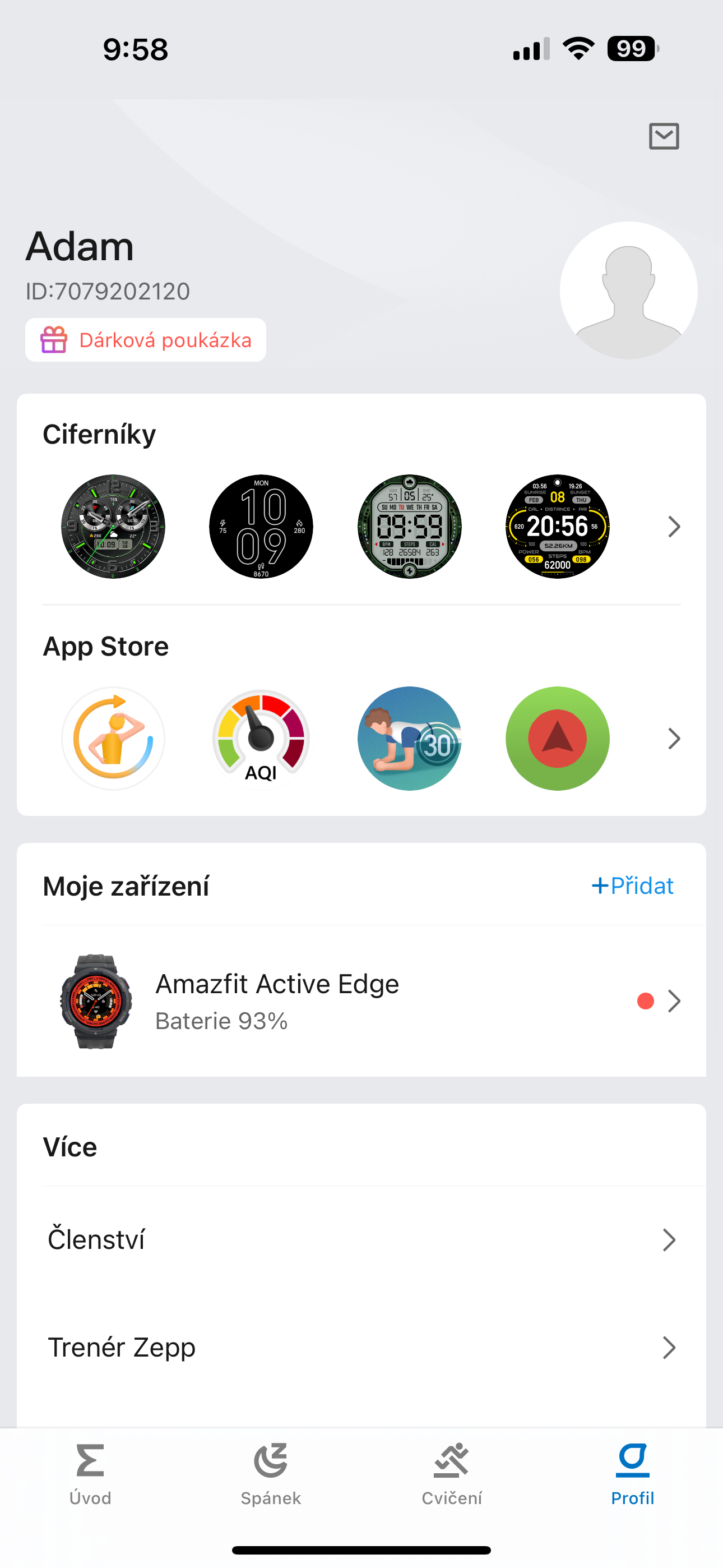Open Trenér Zepp
Image resolution: width=723 pixels, height=1568 pixels.
[361, 1348]
